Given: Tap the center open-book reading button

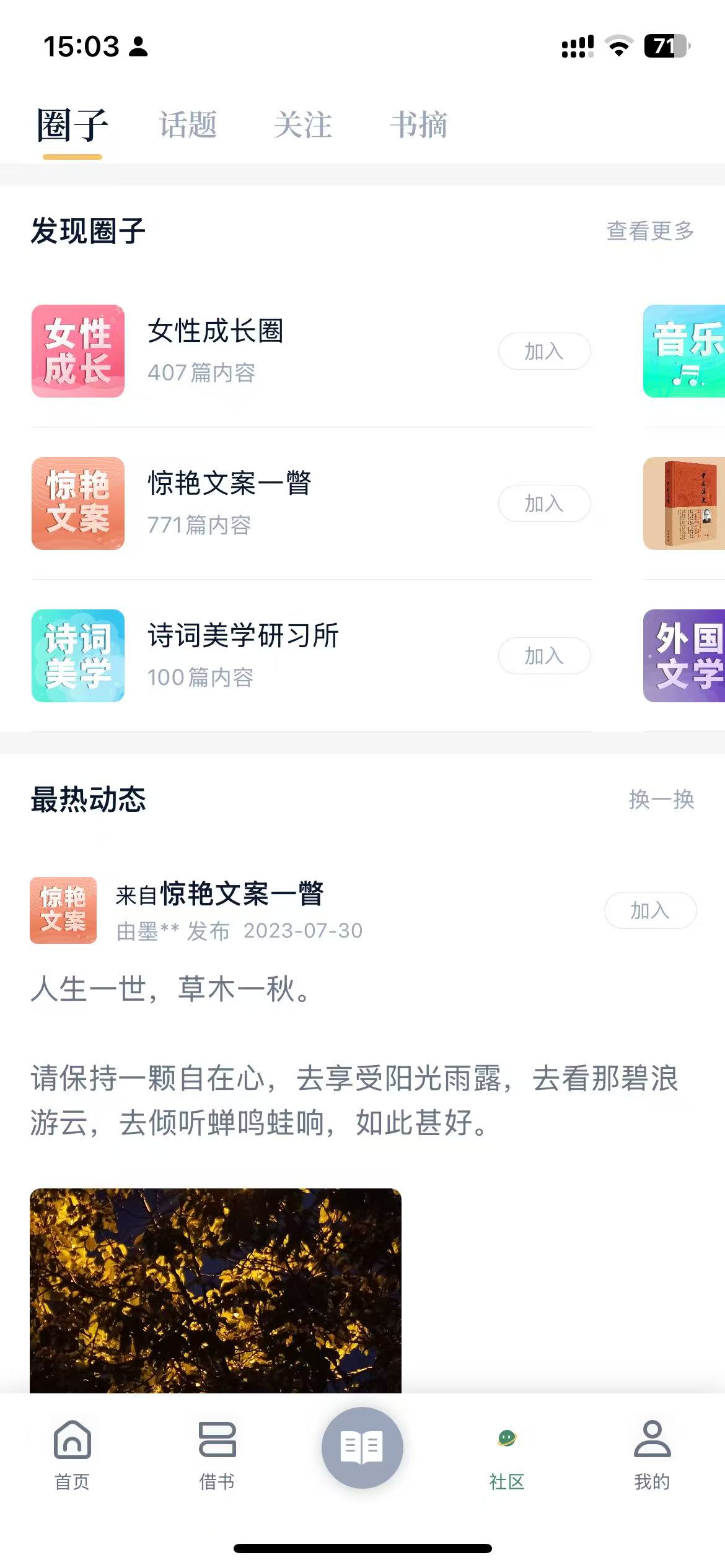Looking at the screenshot, I should point(362,1448).
